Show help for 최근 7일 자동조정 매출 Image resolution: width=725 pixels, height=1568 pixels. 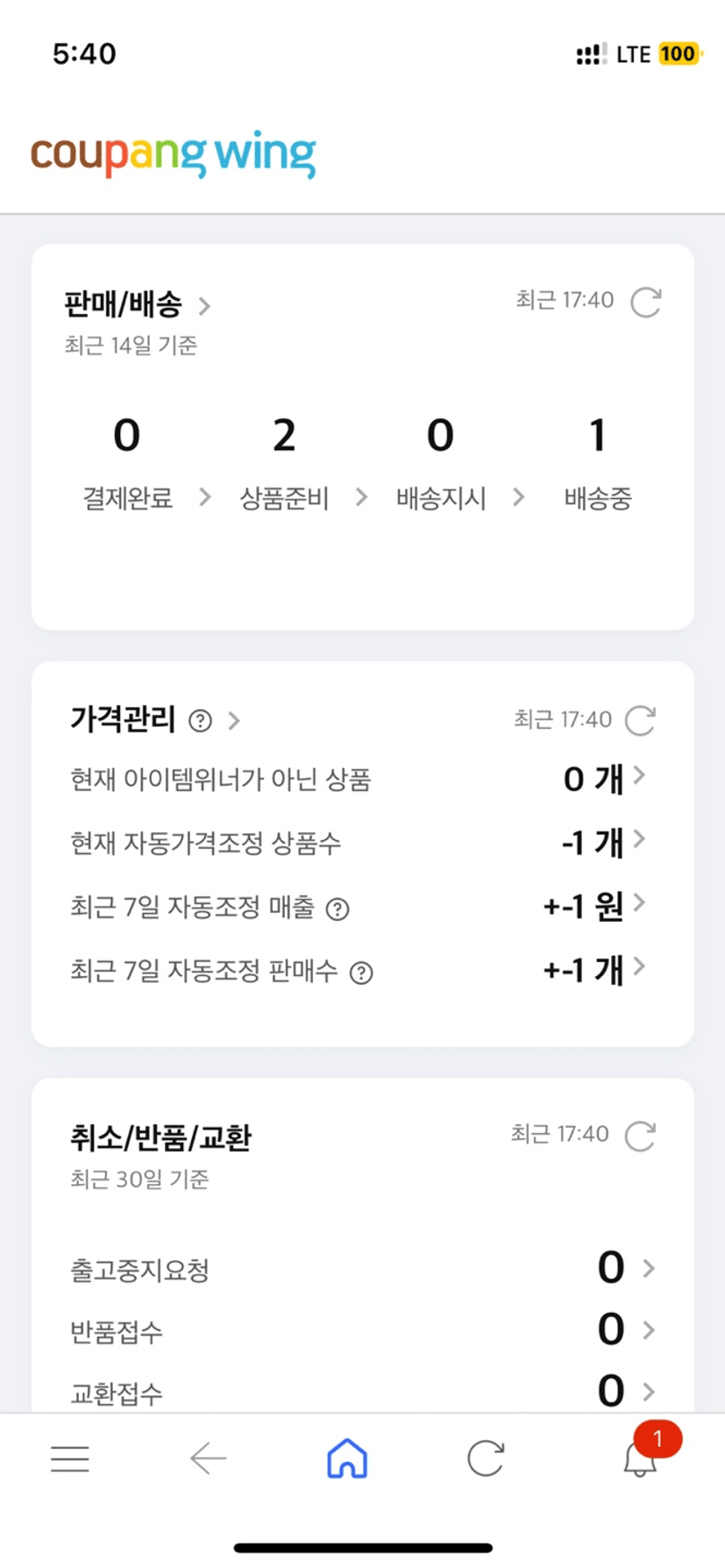click(x=338, y=909)
